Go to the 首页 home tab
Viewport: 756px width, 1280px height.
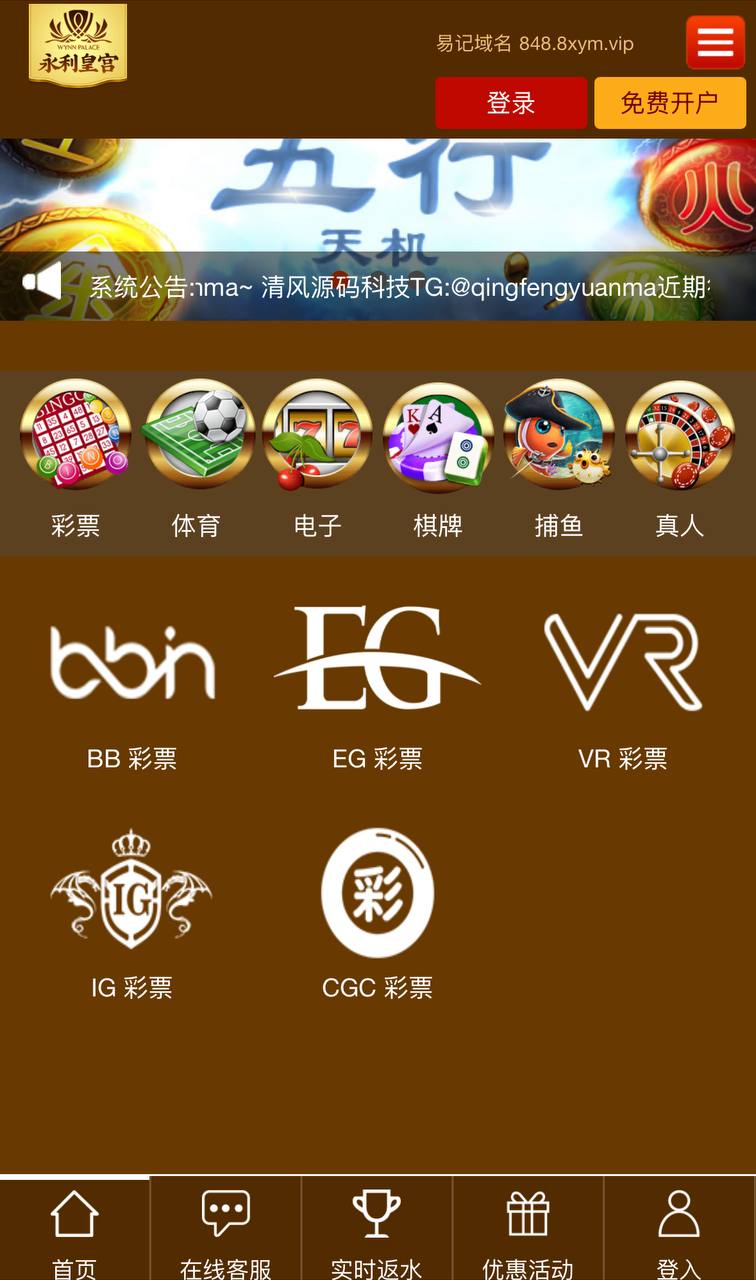[75, 1229]
